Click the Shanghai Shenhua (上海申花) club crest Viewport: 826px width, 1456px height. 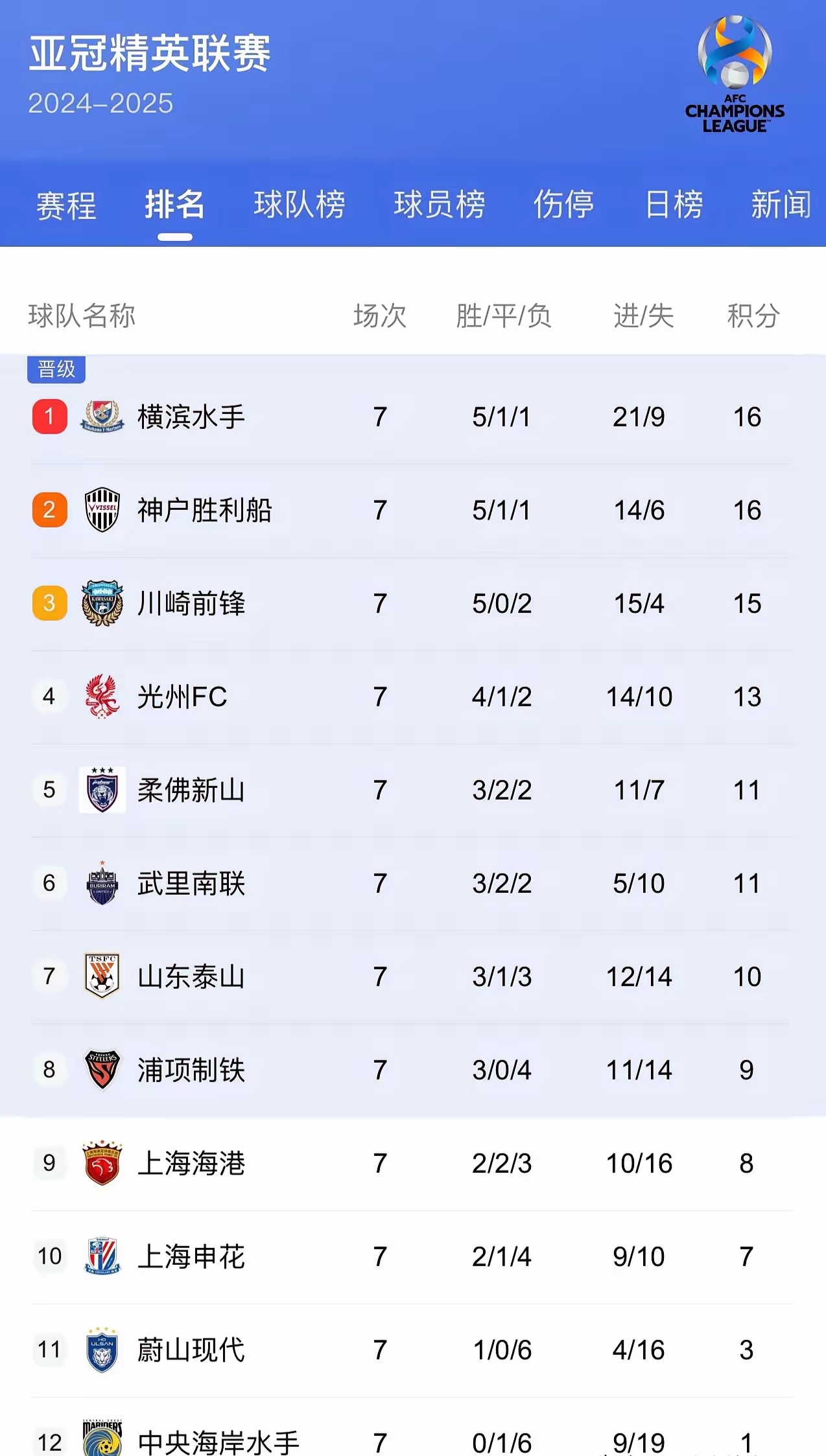point(100,1256)
